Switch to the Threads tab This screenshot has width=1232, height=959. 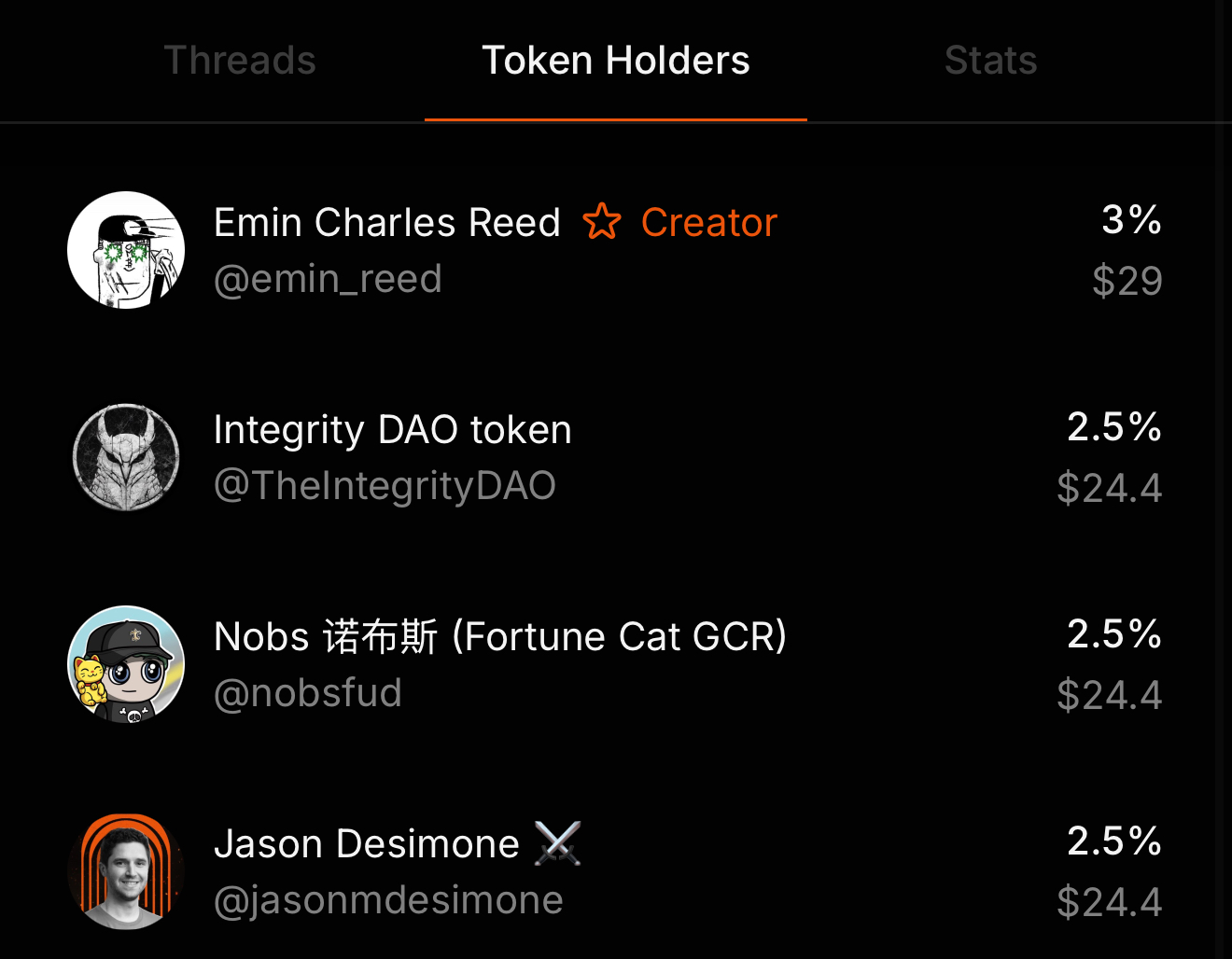pos(240,61)
